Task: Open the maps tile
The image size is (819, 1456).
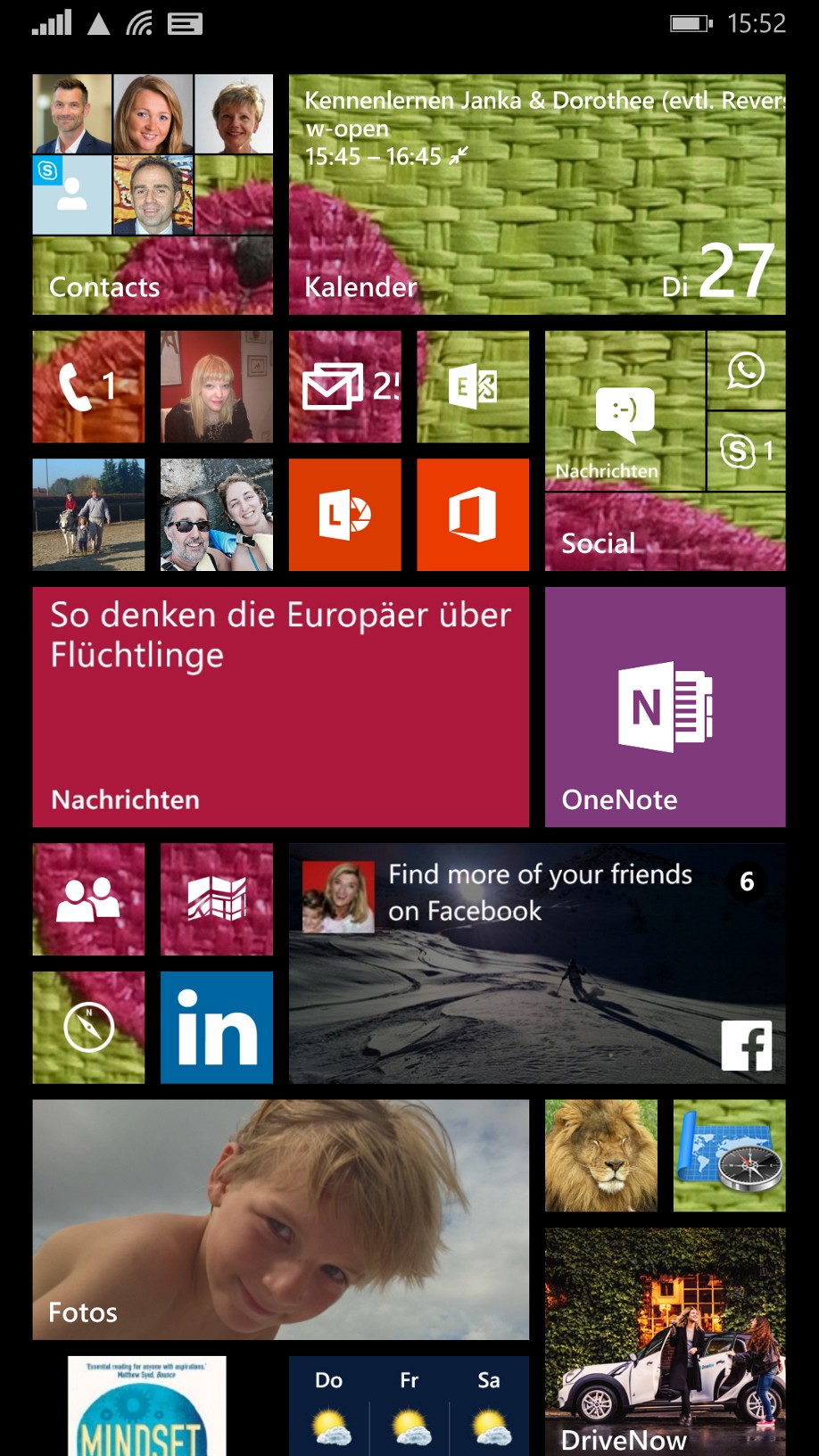Action: pos(217,899)
